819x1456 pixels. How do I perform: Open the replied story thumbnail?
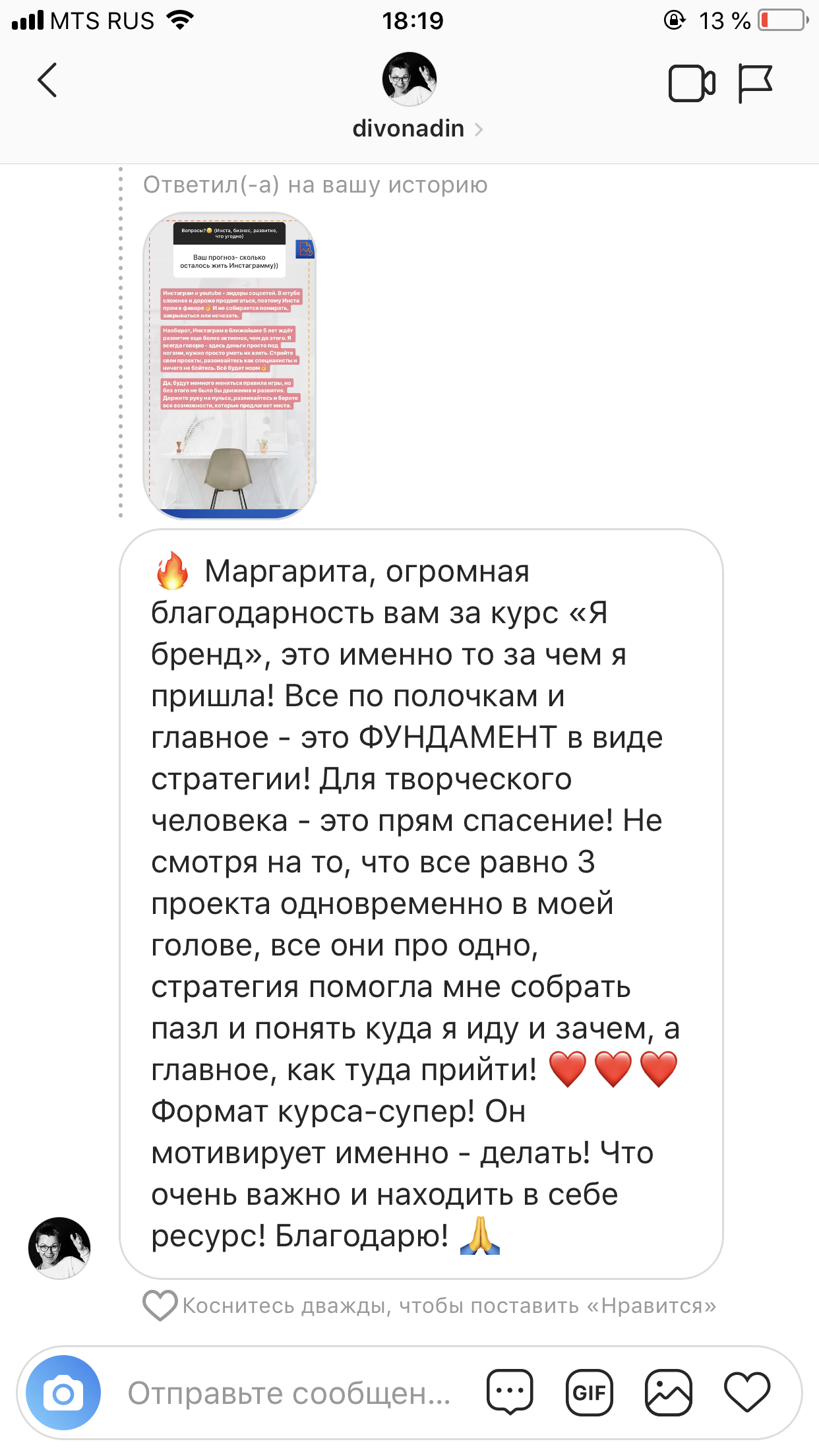pos(229,366)
